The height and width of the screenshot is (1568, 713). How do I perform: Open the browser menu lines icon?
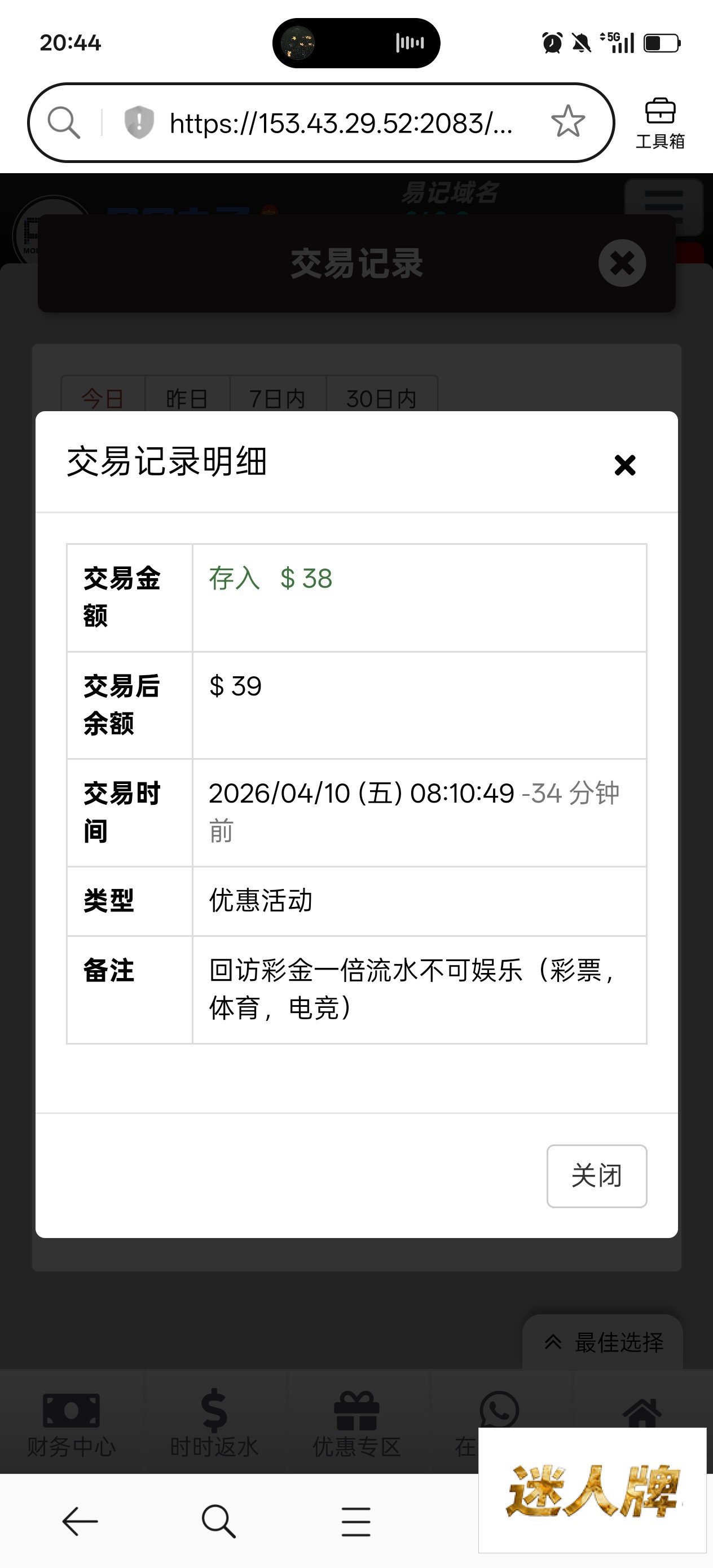click(356, 1521)
